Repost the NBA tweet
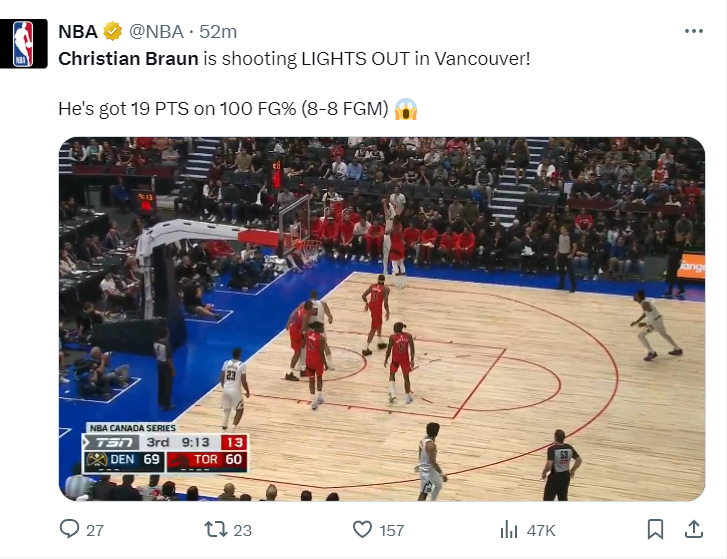This screenshot has height=559, width=727. (215, 529)
